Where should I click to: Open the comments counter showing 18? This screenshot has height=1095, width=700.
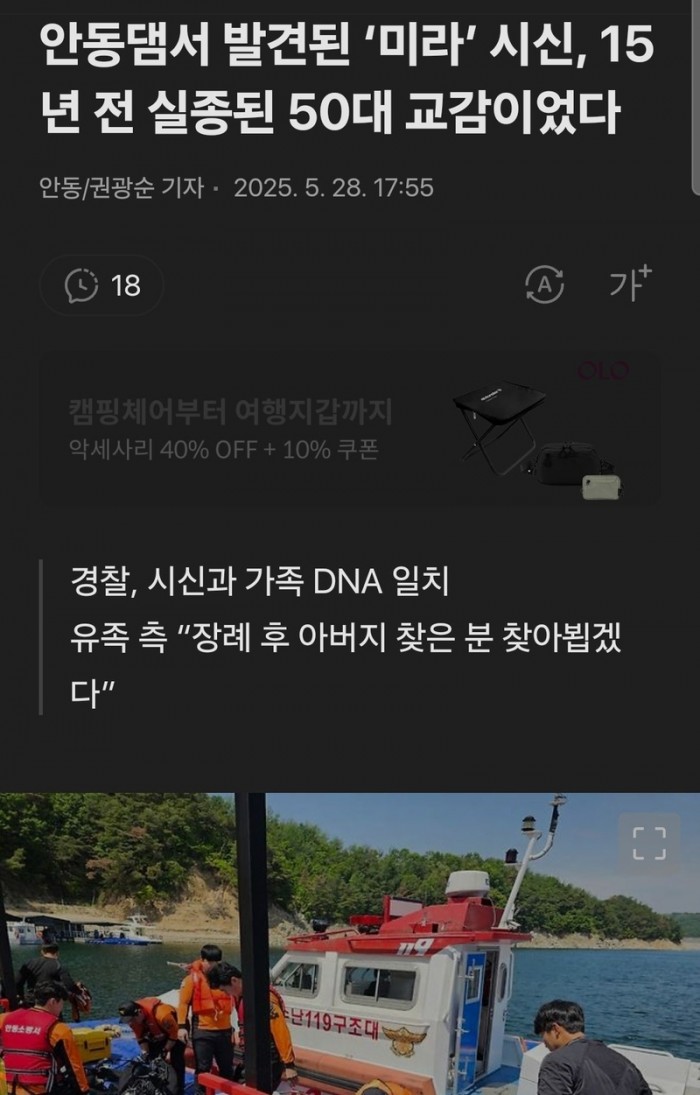pos(102,286)
